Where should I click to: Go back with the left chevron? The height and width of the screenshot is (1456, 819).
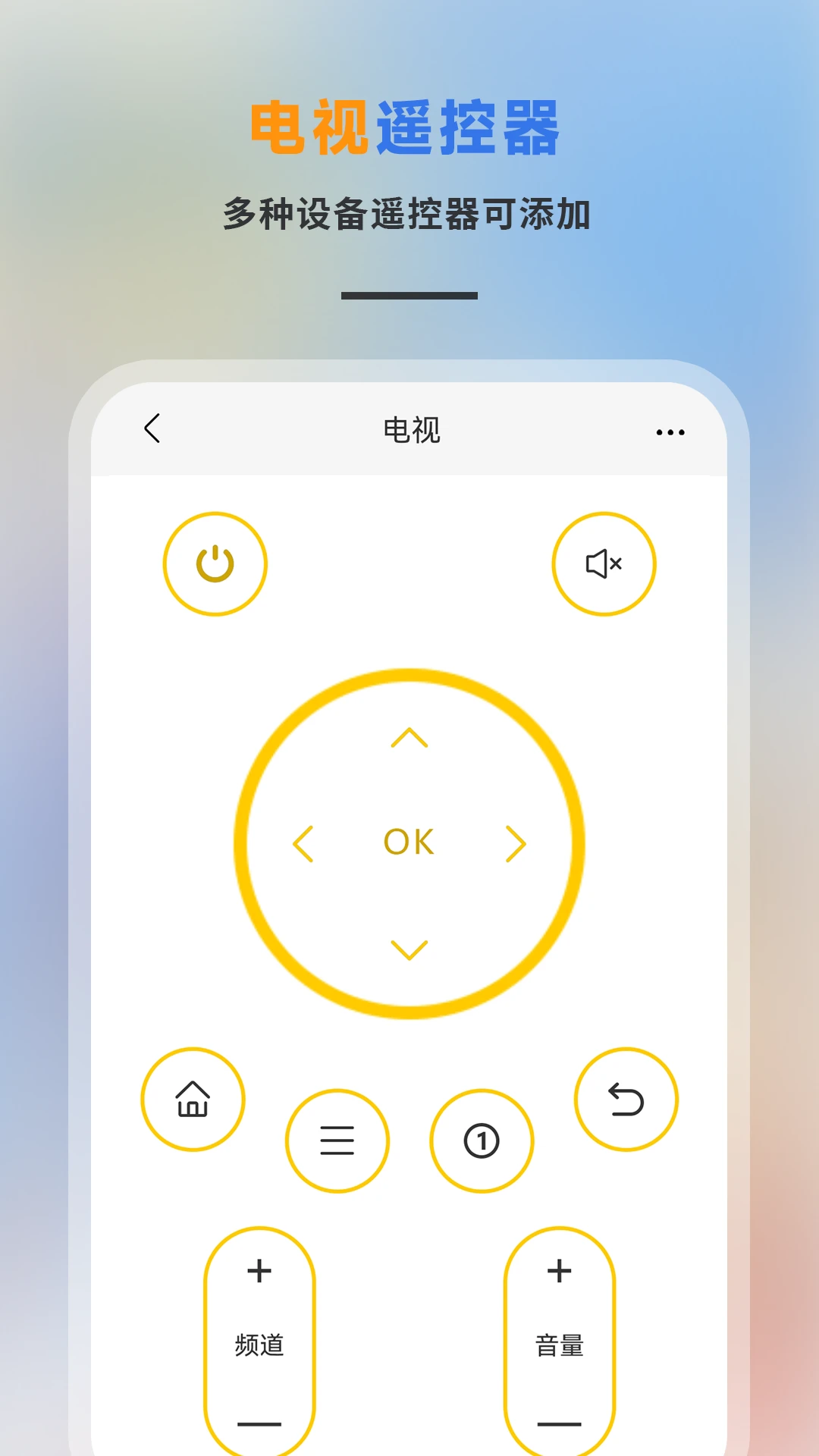(153, 429)
